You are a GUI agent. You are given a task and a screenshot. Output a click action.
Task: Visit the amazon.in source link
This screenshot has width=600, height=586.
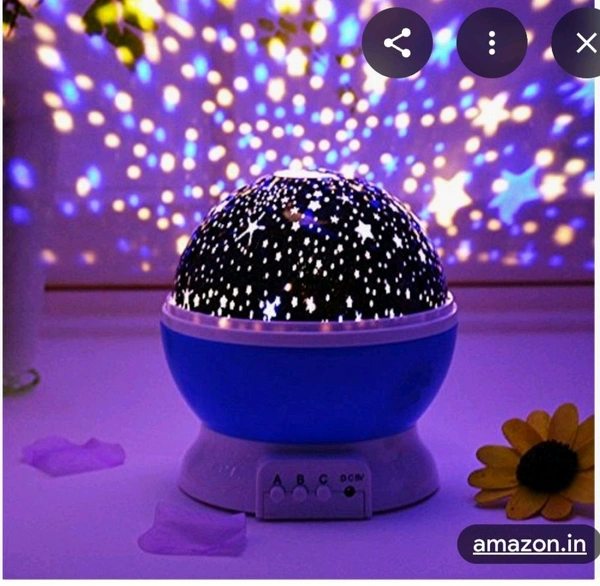coord(529,544)
